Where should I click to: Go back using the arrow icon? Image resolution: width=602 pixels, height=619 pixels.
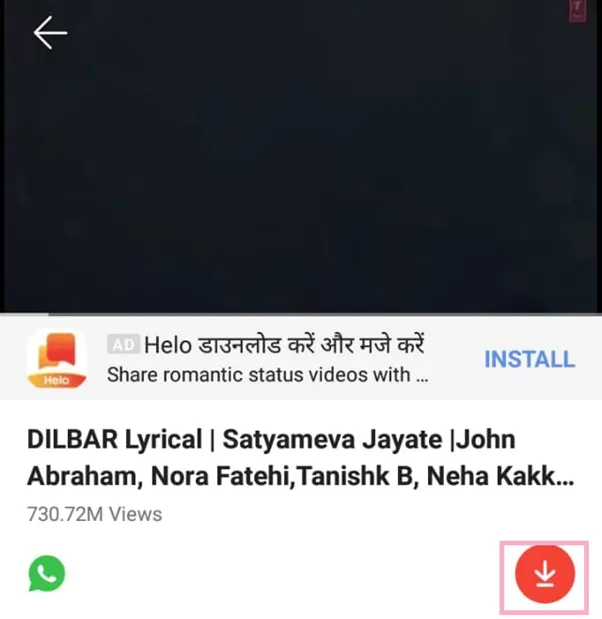coord(49,33)
